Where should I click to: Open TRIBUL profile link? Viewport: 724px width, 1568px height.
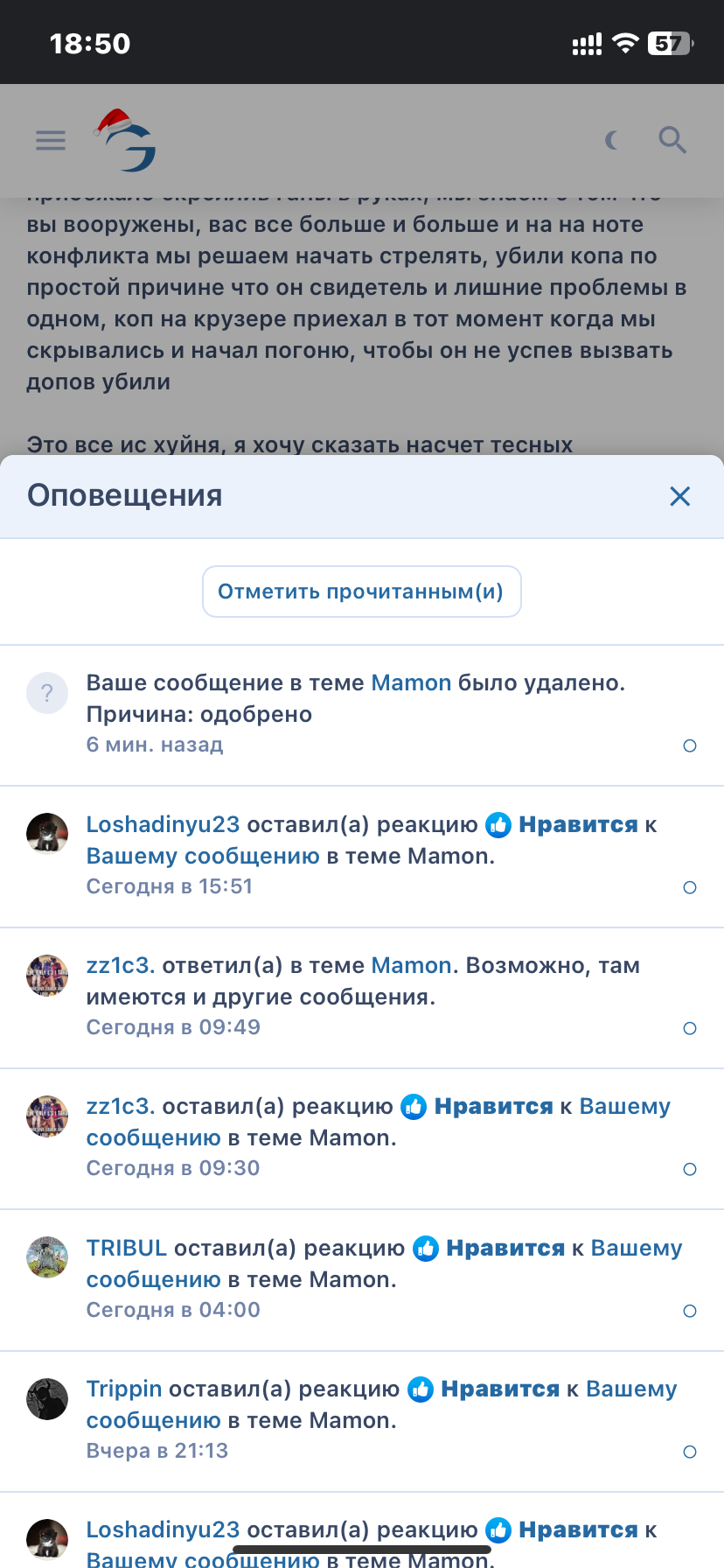tap(126, 1248)
